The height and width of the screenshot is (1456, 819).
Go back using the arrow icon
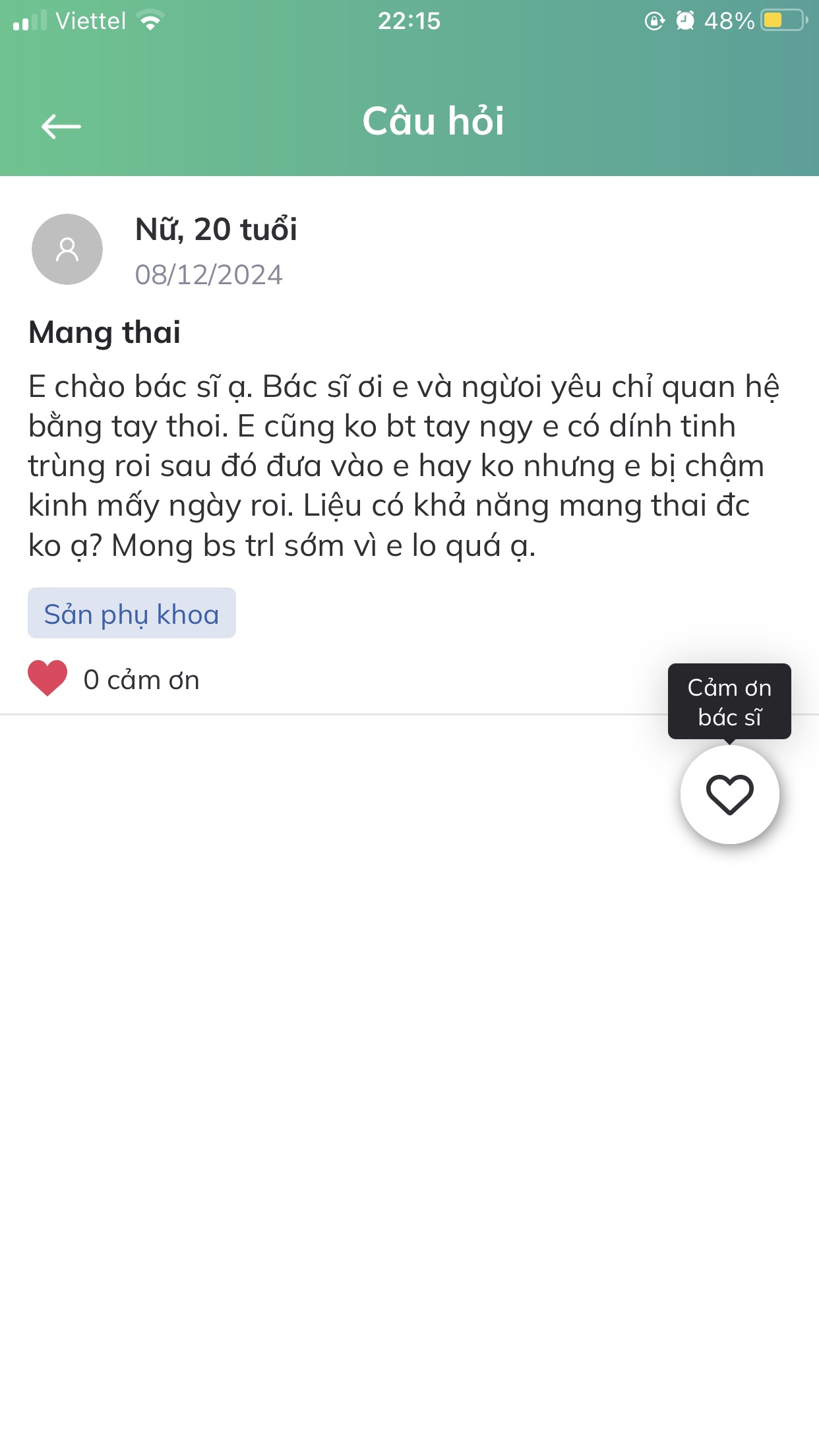pyautogui.click(x=61, y=126)
